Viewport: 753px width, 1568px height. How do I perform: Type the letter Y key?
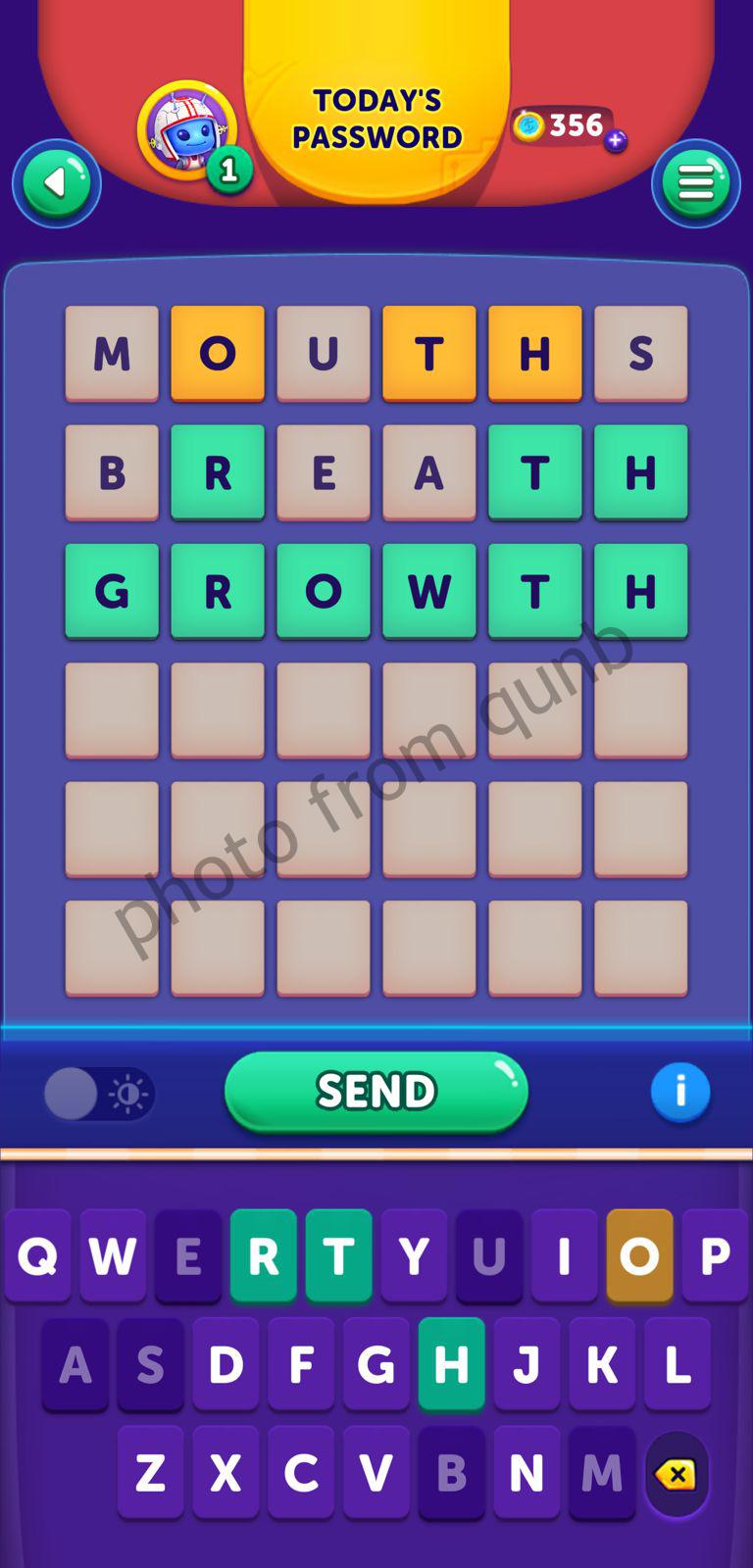(x=414, y=1255)
